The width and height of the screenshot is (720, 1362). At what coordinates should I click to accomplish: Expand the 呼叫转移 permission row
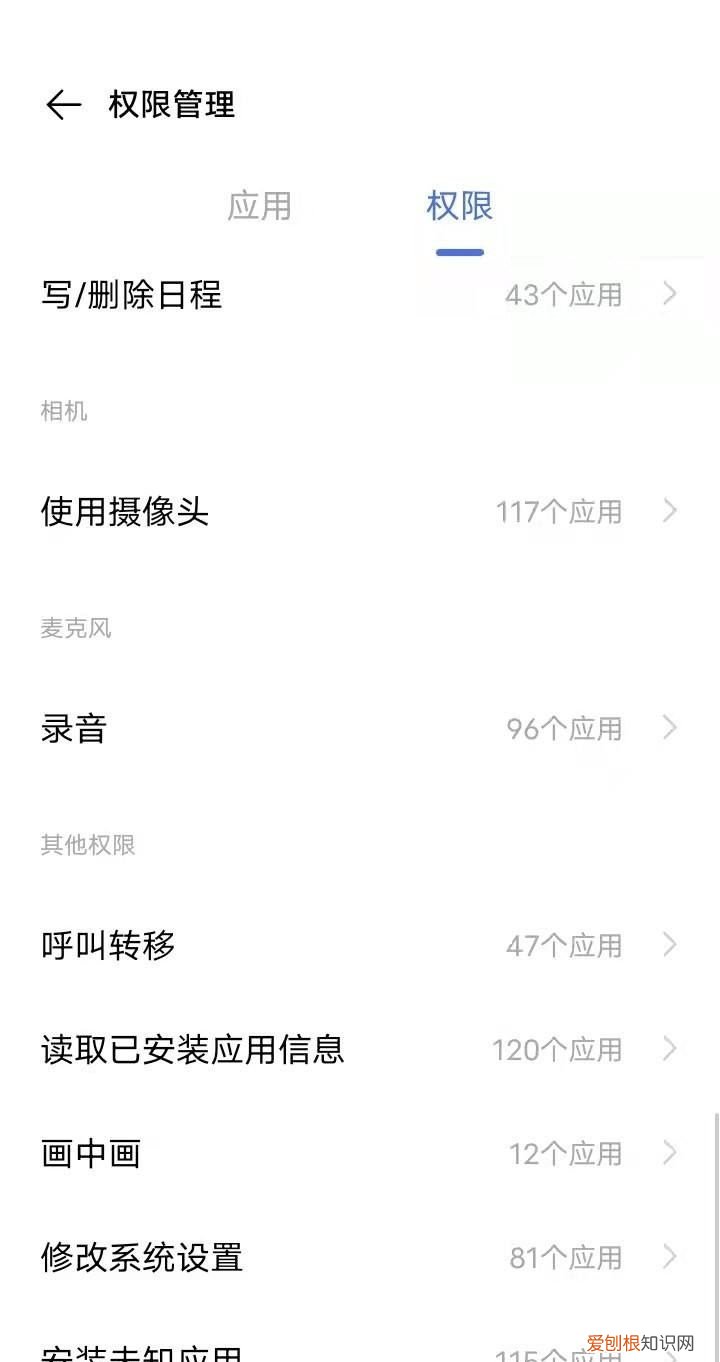pyautogui.click(x=667, y=945)
